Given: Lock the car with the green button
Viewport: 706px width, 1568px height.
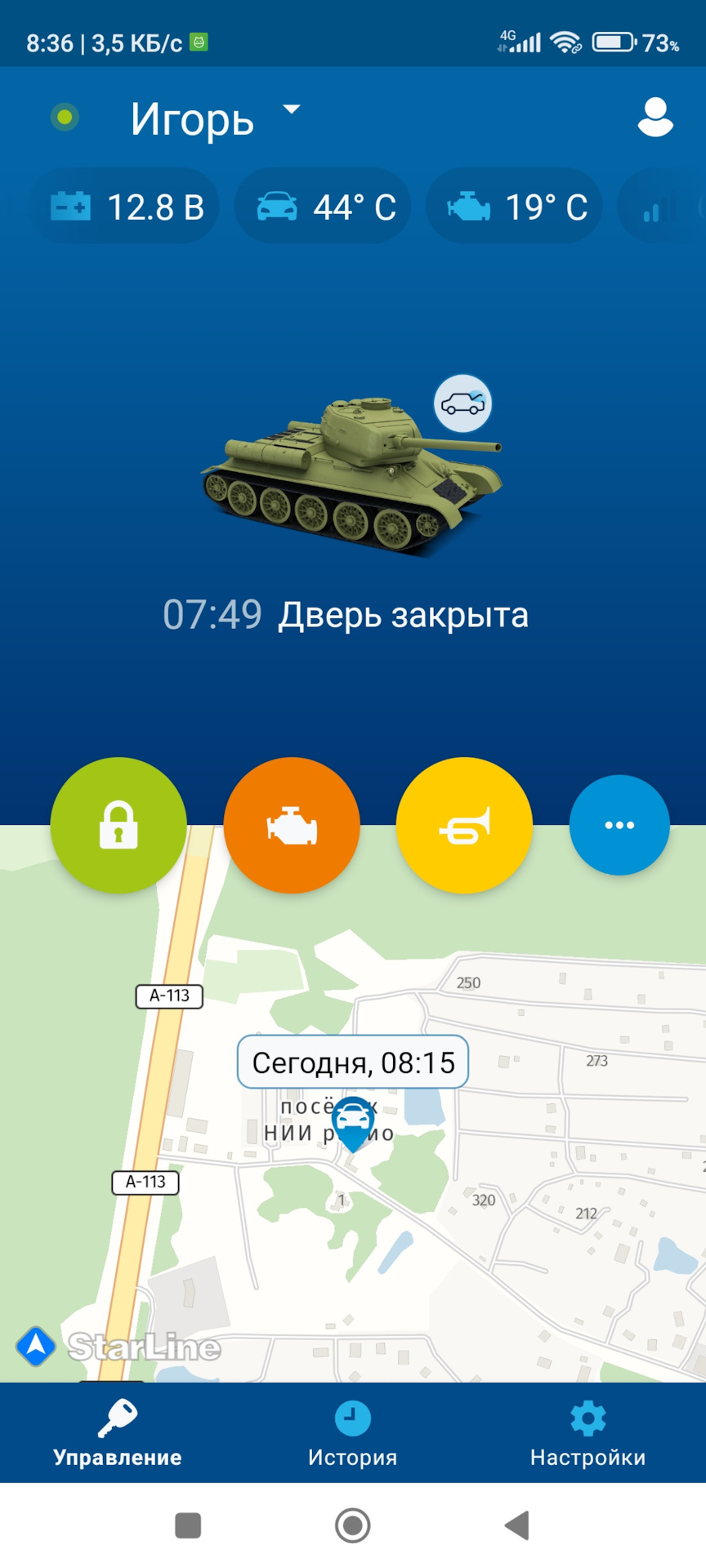Looking at the screenshot, I should 118,825.
